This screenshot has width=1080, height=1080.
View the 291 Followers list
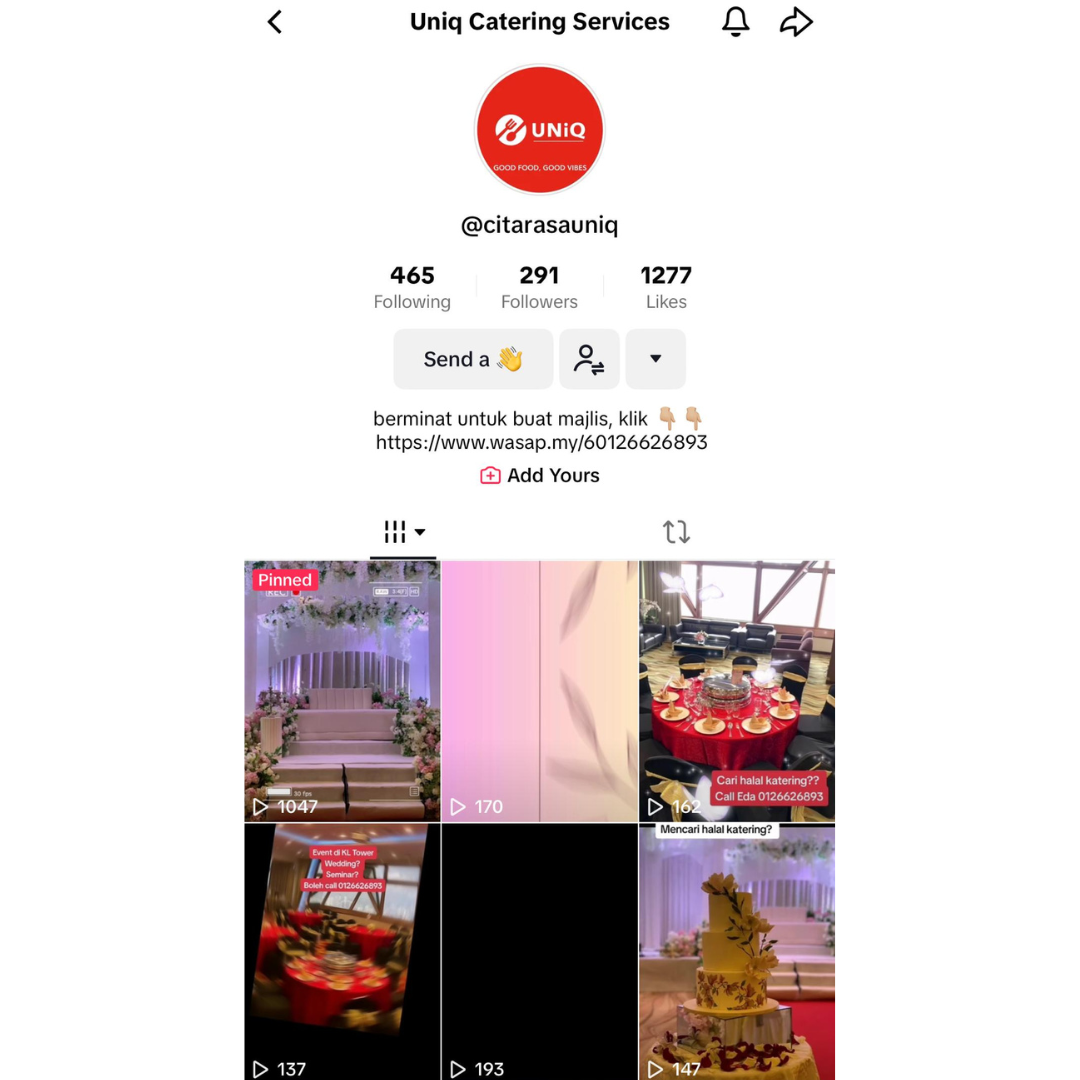(539, 287)
